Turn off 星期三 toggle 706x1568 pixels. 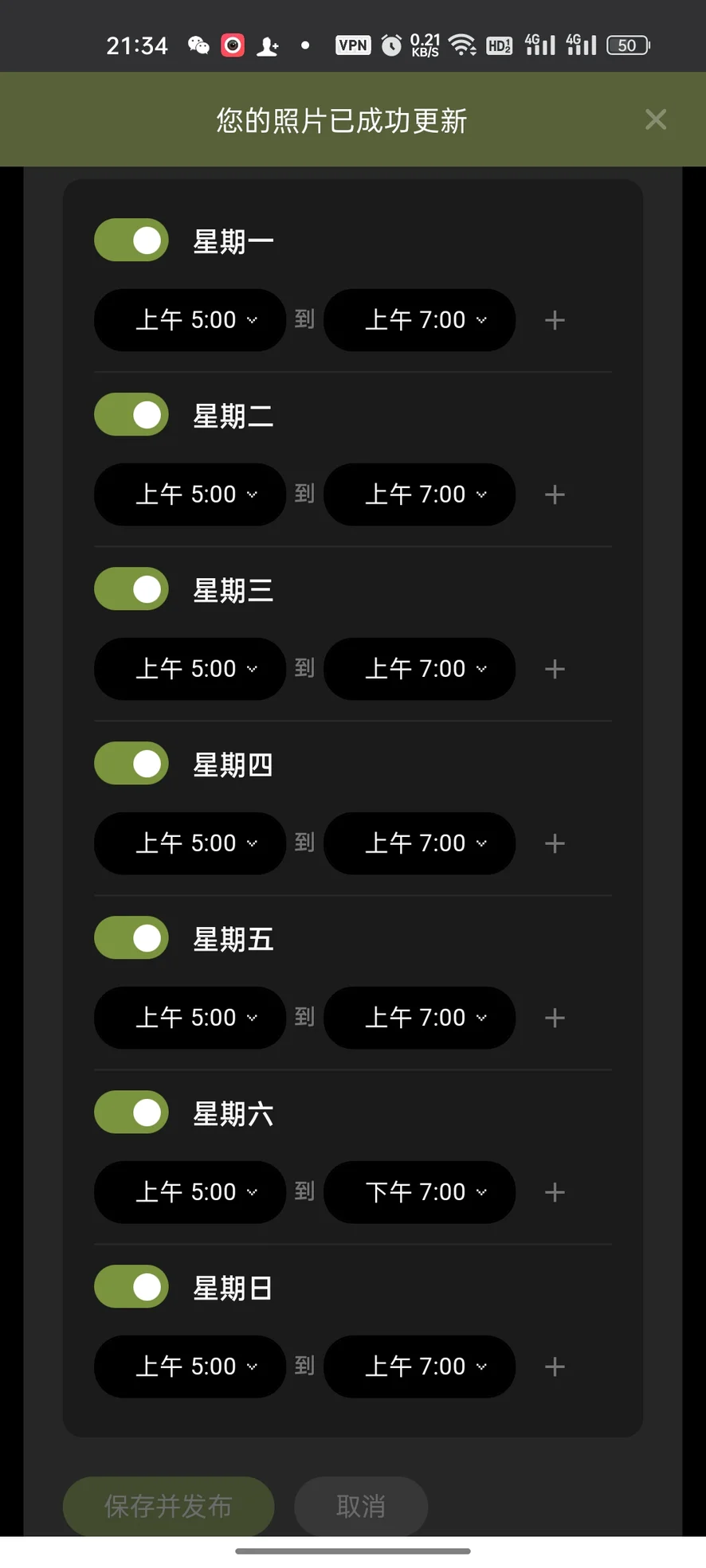click(x=131, y=588)
